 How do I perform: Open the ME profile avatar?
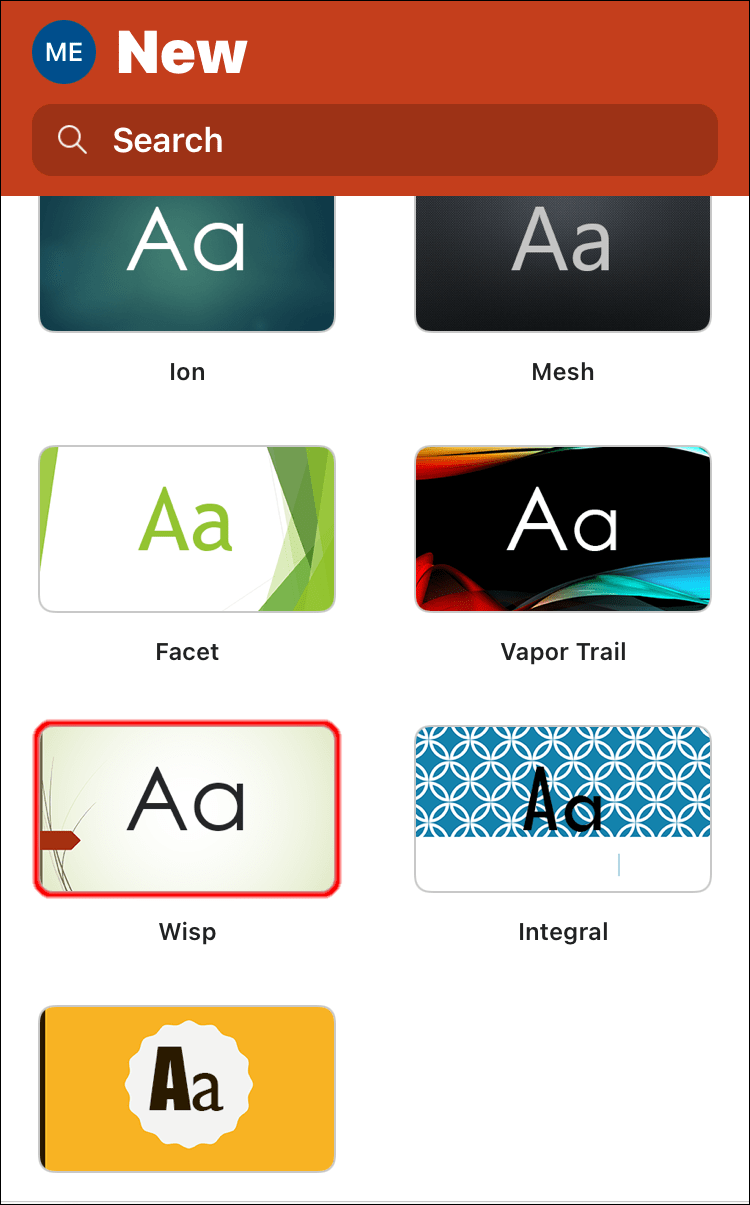64,52
